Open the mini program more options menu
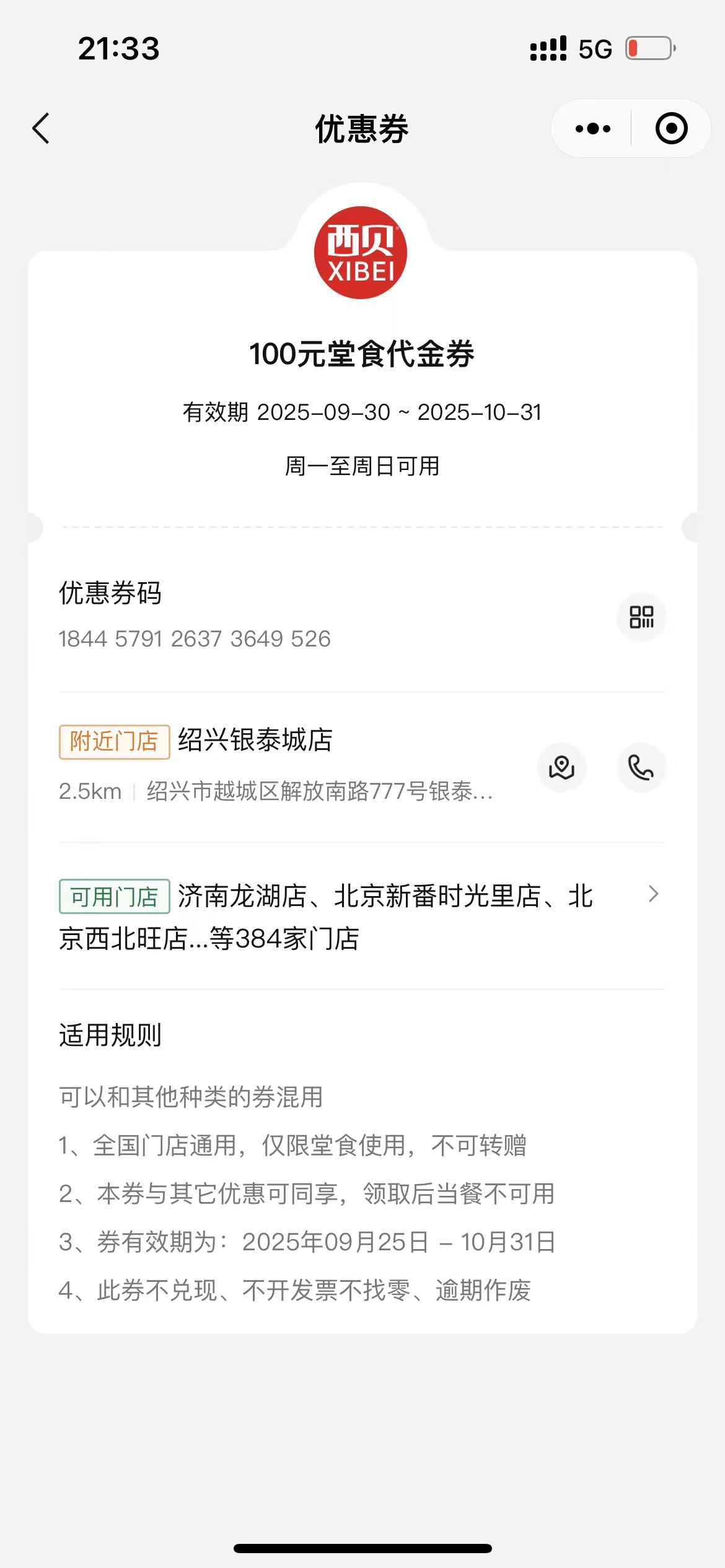The image size is (725, 1568). 592,129
